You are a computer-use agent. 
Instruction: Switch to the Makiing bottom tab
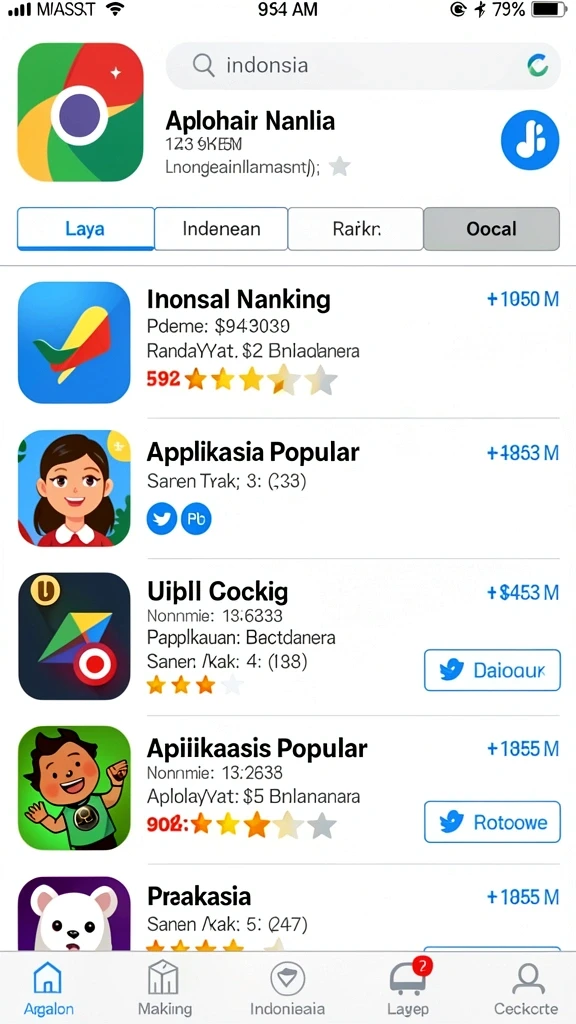(x=165, y=989)
